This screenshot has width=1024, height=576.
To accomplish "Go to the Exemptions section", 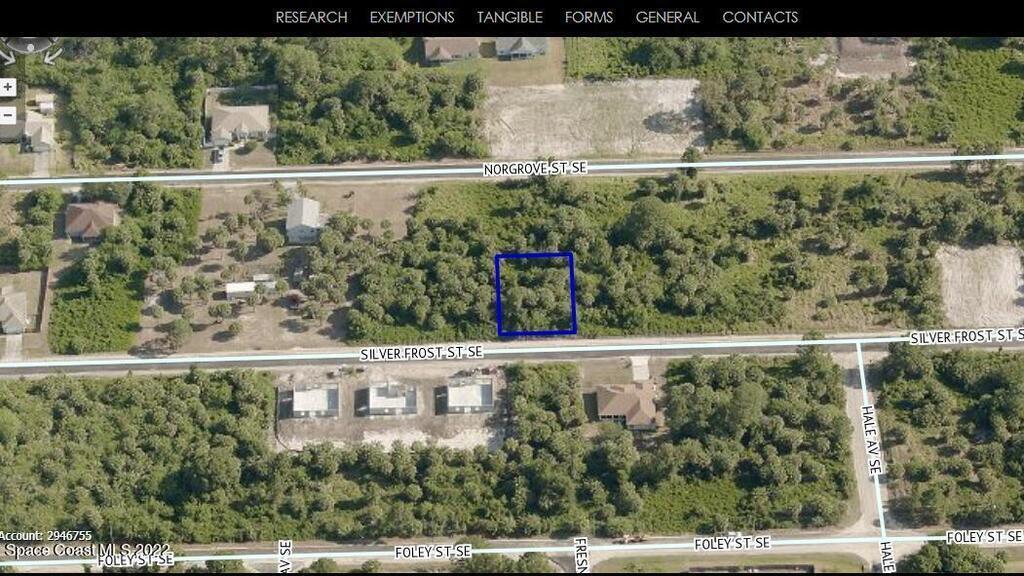I will (412, 17).
